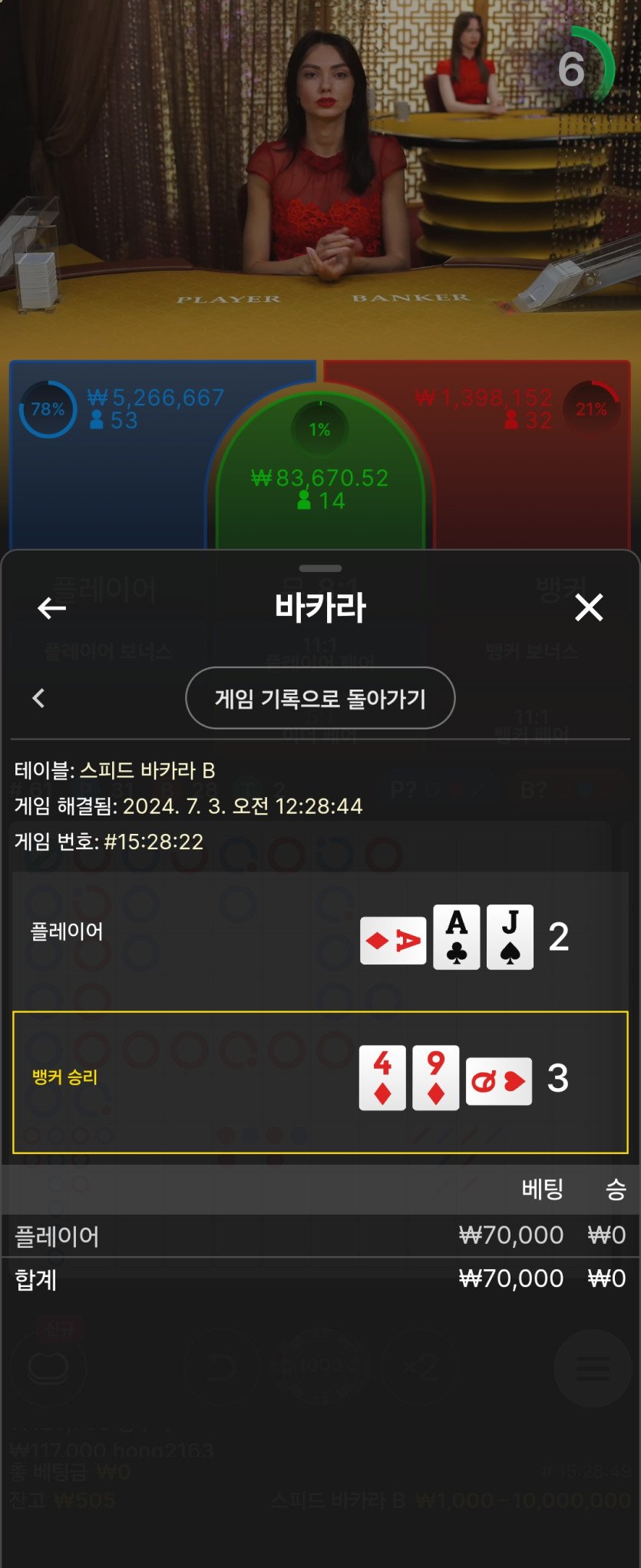The image size is (641, 1568).
Task: Go back with the arrow beside 바카라
Action: (51, 608)
